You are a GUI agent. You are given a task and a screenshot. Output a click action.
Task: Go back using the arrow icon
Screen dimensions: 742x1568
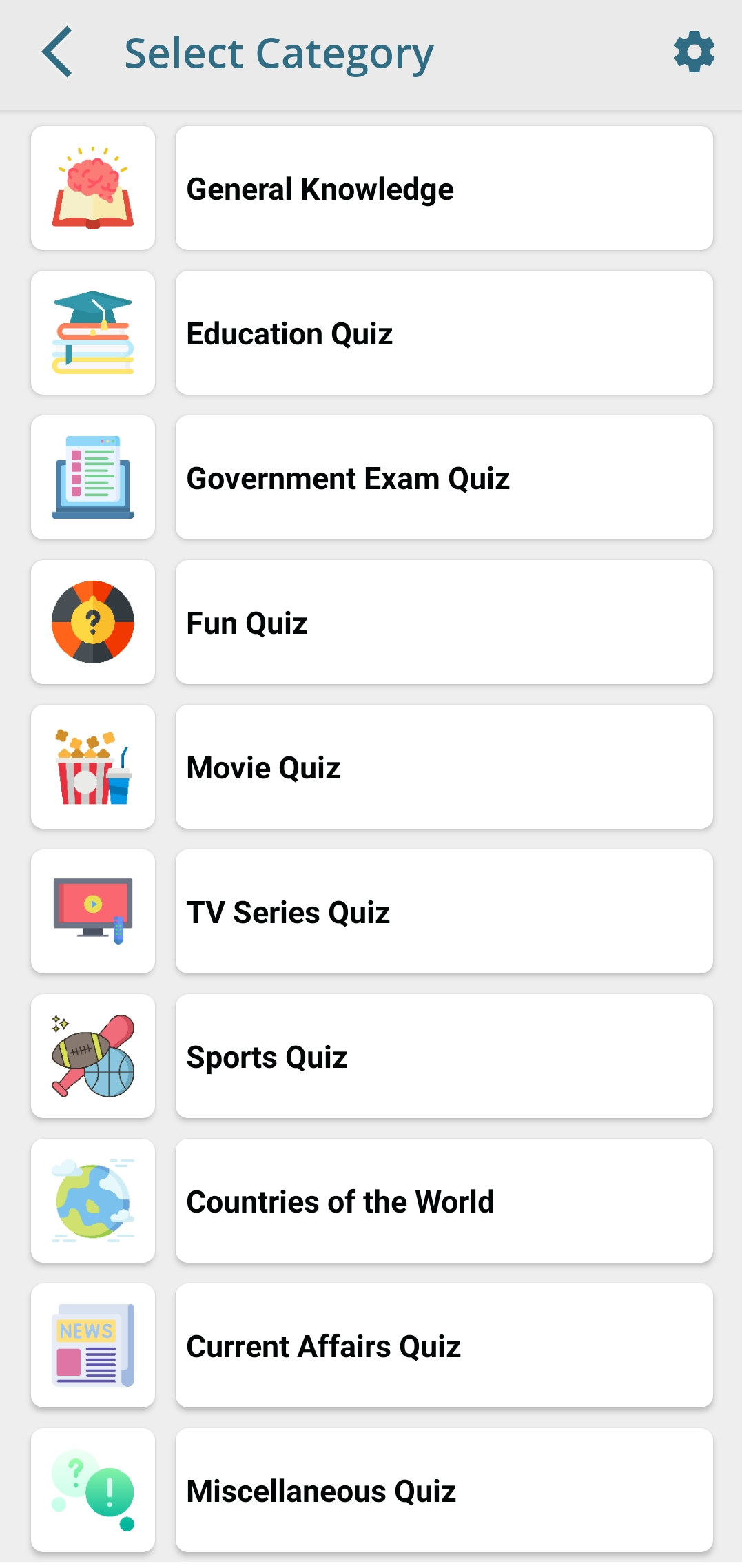(x=57, y=52)
